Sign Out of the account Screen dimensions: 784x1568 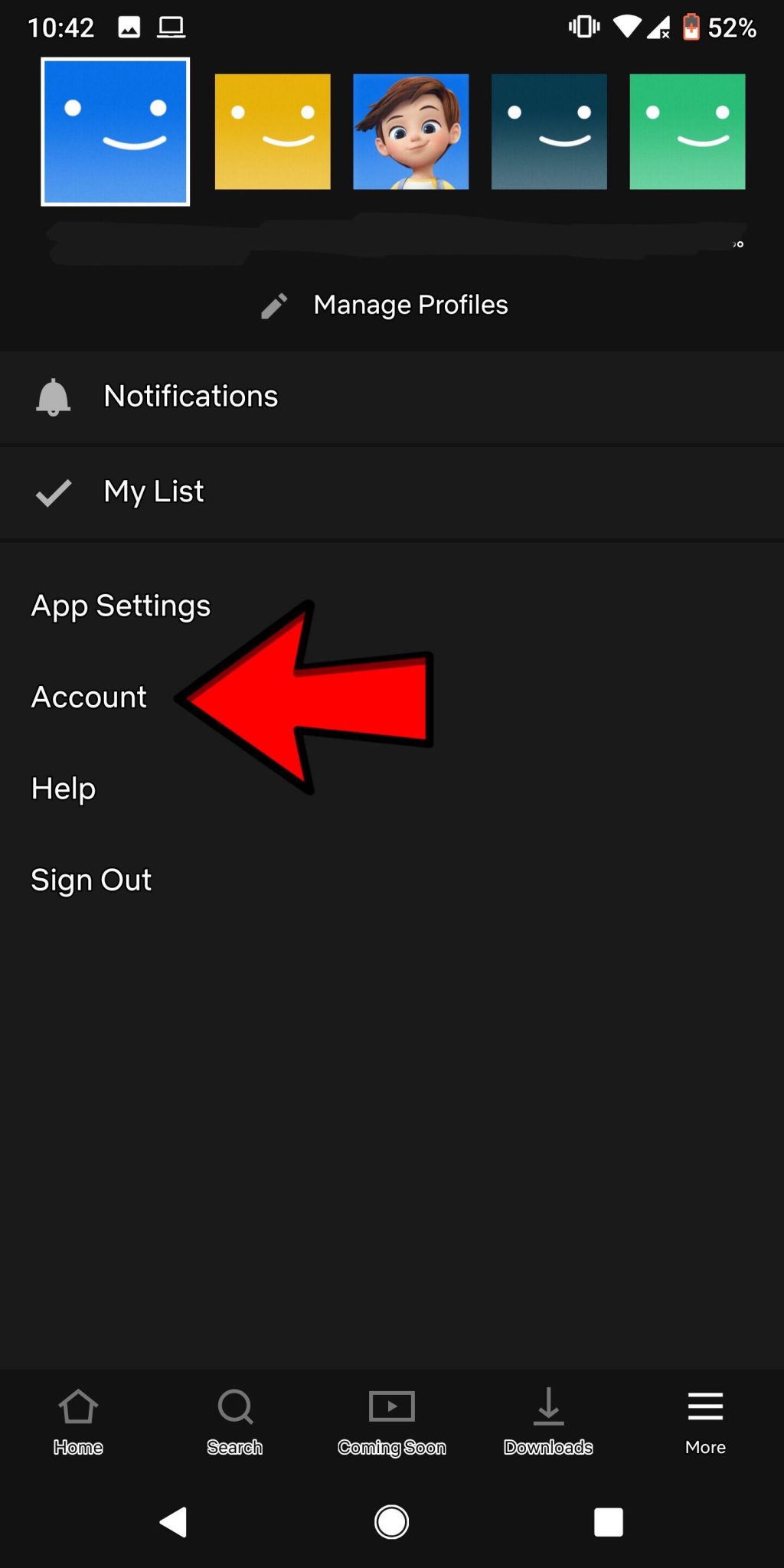(x=91, y=880)
